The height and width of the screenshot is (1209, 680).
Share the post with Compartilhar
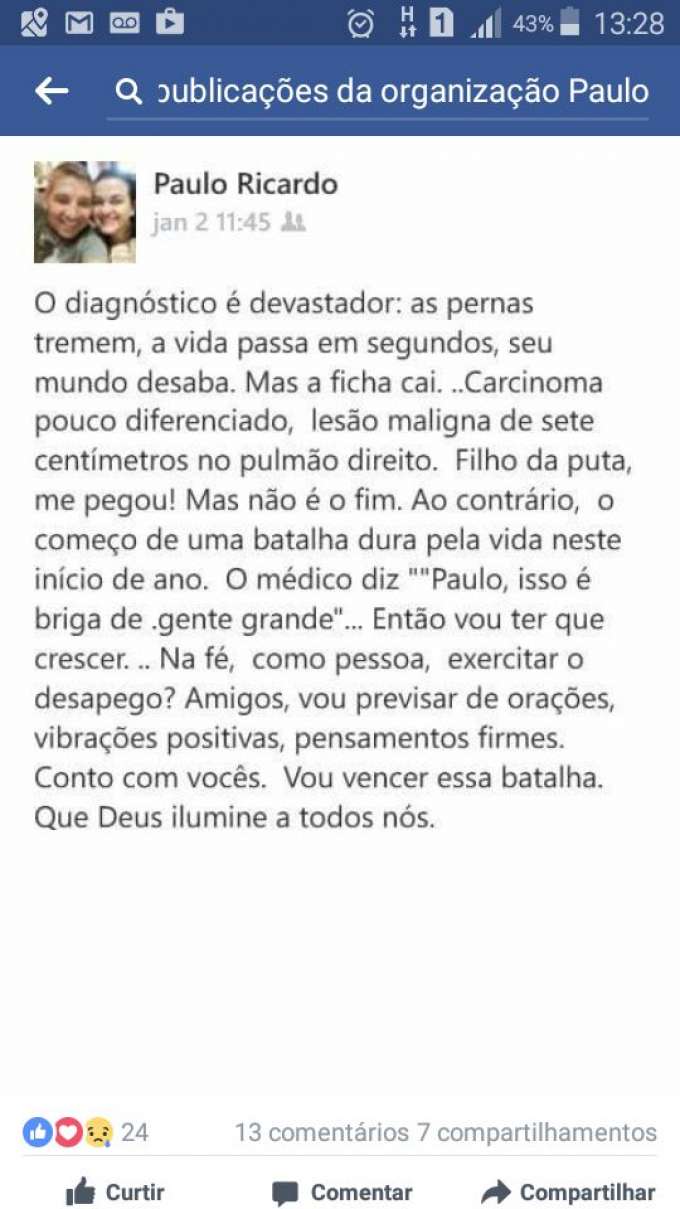click(x=568, y=1192)
